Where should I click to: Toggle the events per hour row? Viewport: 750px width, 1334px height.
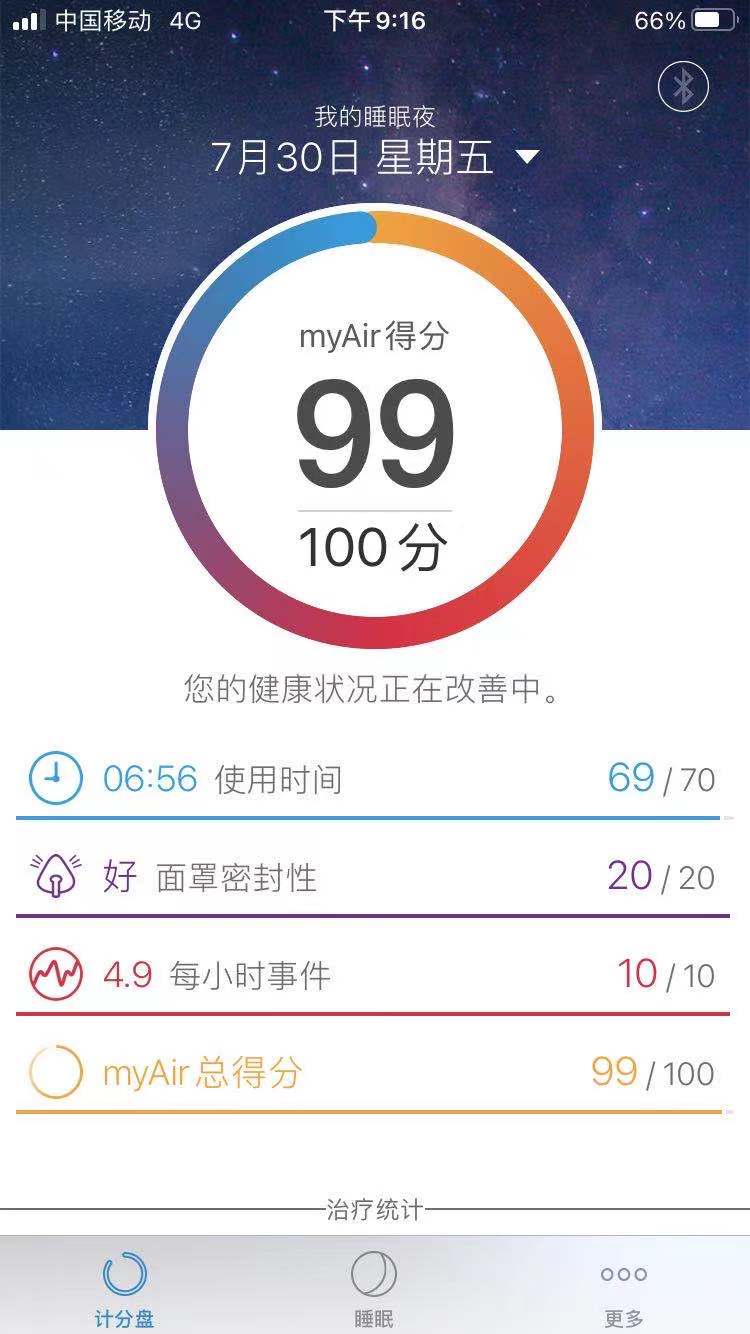(x=375, y=974)
